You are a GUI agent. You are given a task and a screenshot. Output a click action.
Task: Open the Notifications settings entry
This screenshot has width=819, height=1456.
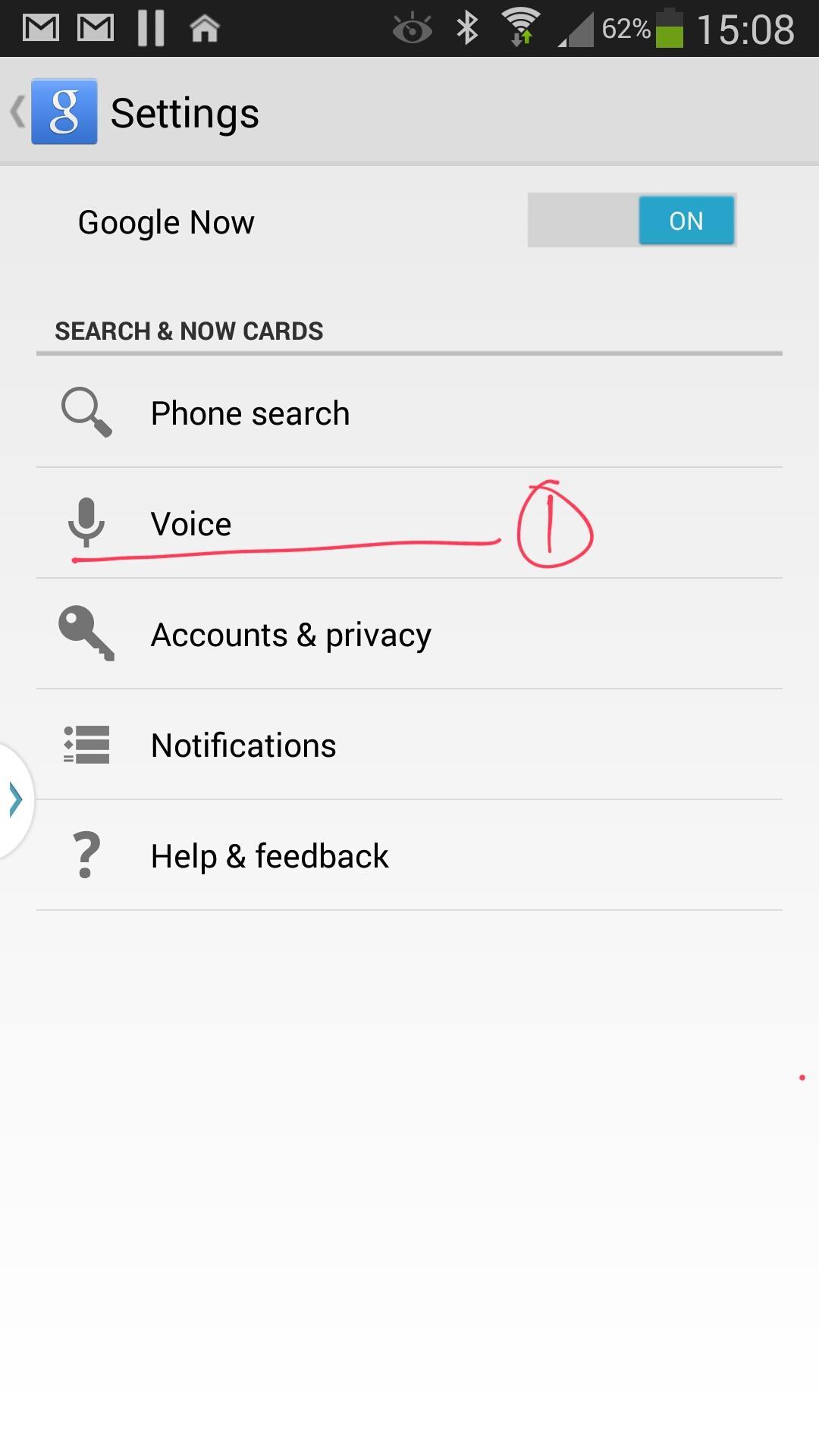tap(303, 745)
